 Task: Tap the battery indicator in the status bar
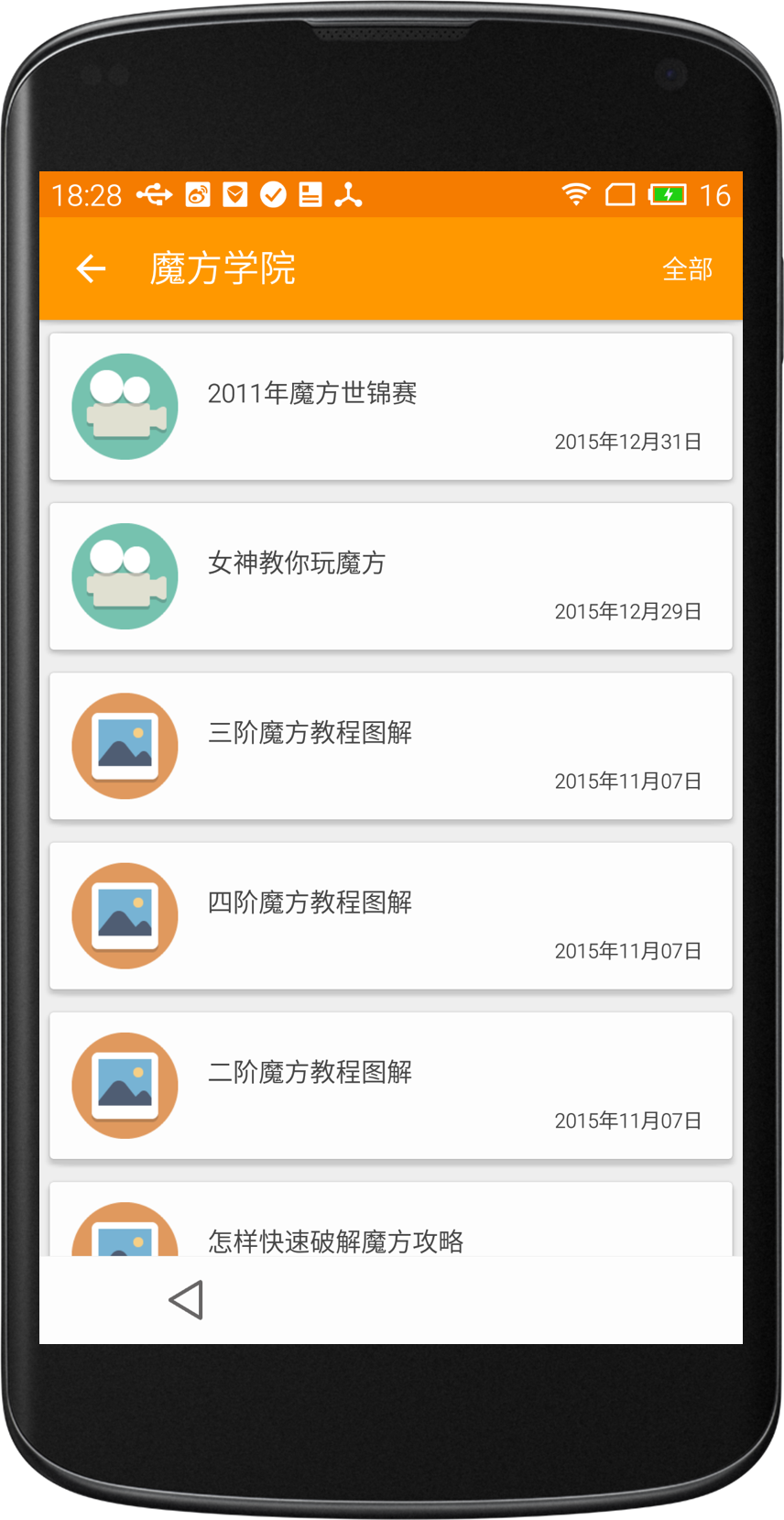(668, 194)
